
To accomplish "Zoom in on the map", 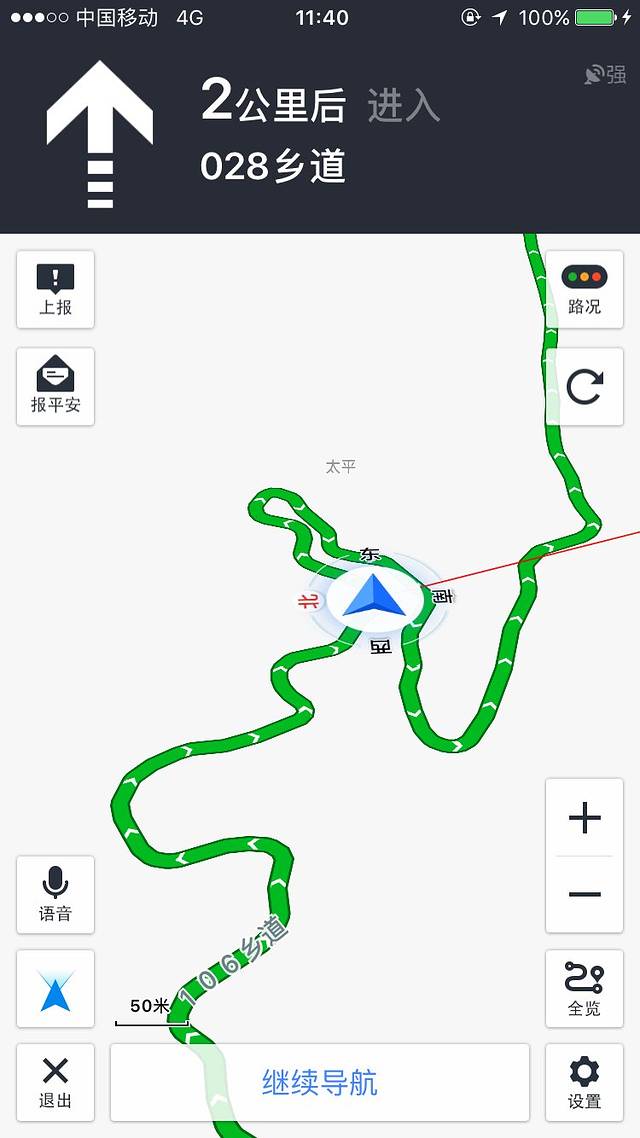I will (584, 818).
